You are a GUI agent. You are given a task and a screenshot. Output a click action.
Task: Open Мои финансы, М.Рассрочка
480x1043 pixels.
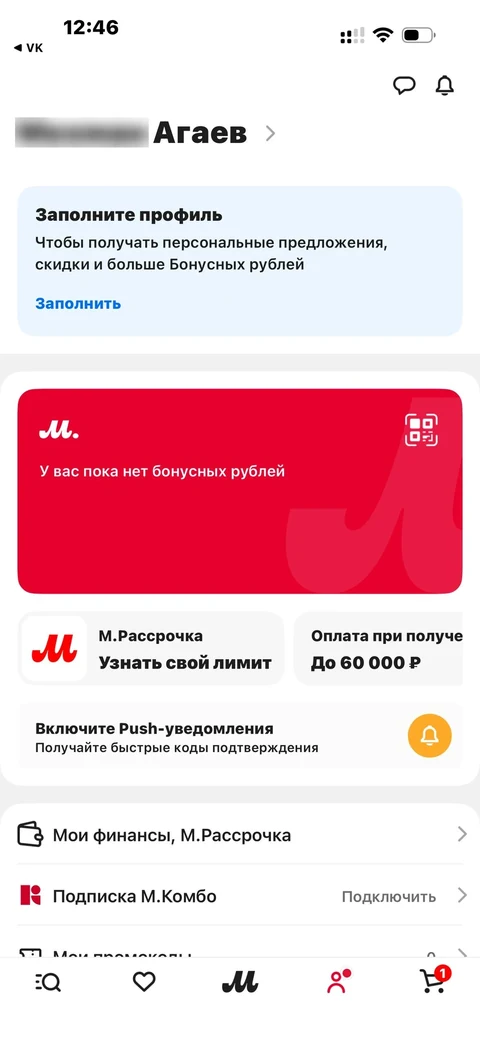tap(240, 835)
